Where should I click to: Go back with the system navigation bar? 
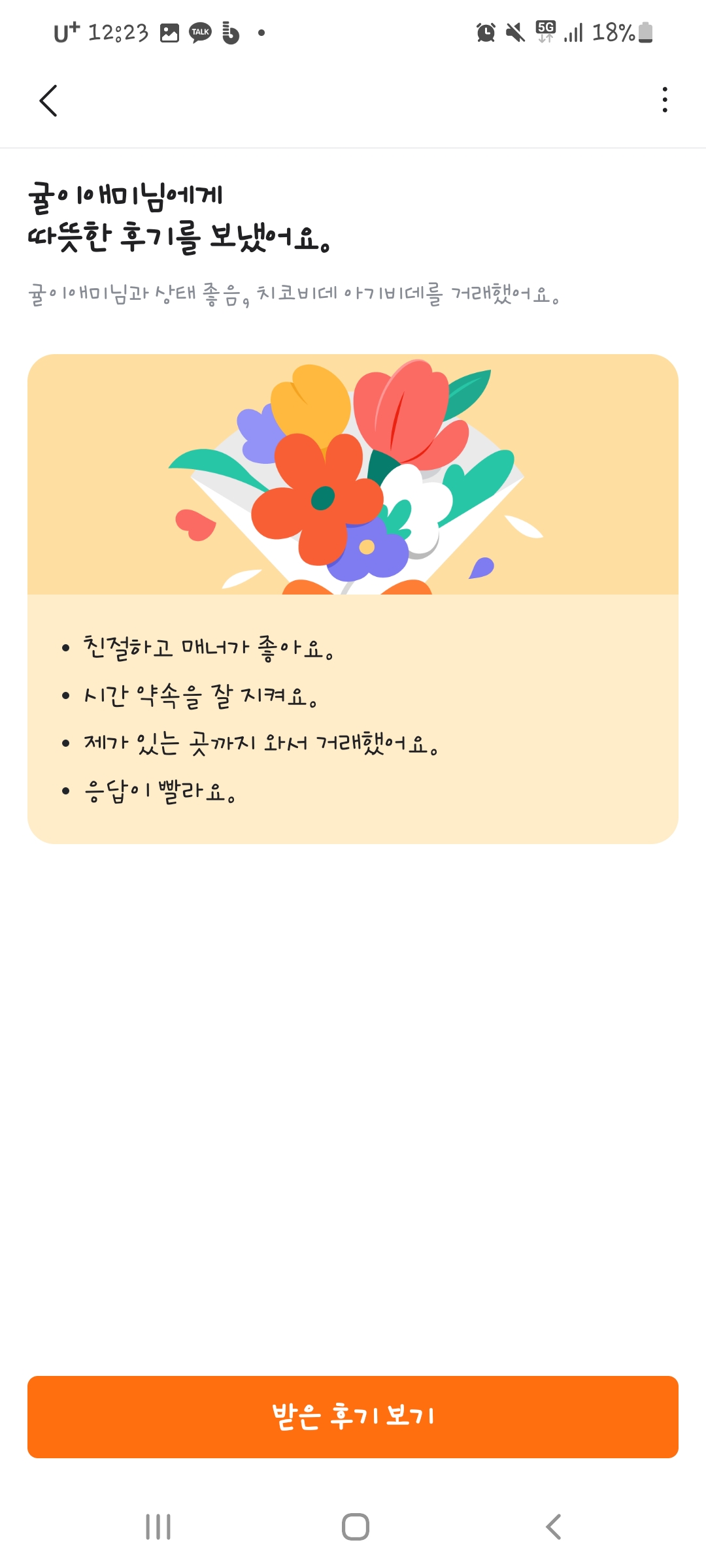(x=553, y=1527)
